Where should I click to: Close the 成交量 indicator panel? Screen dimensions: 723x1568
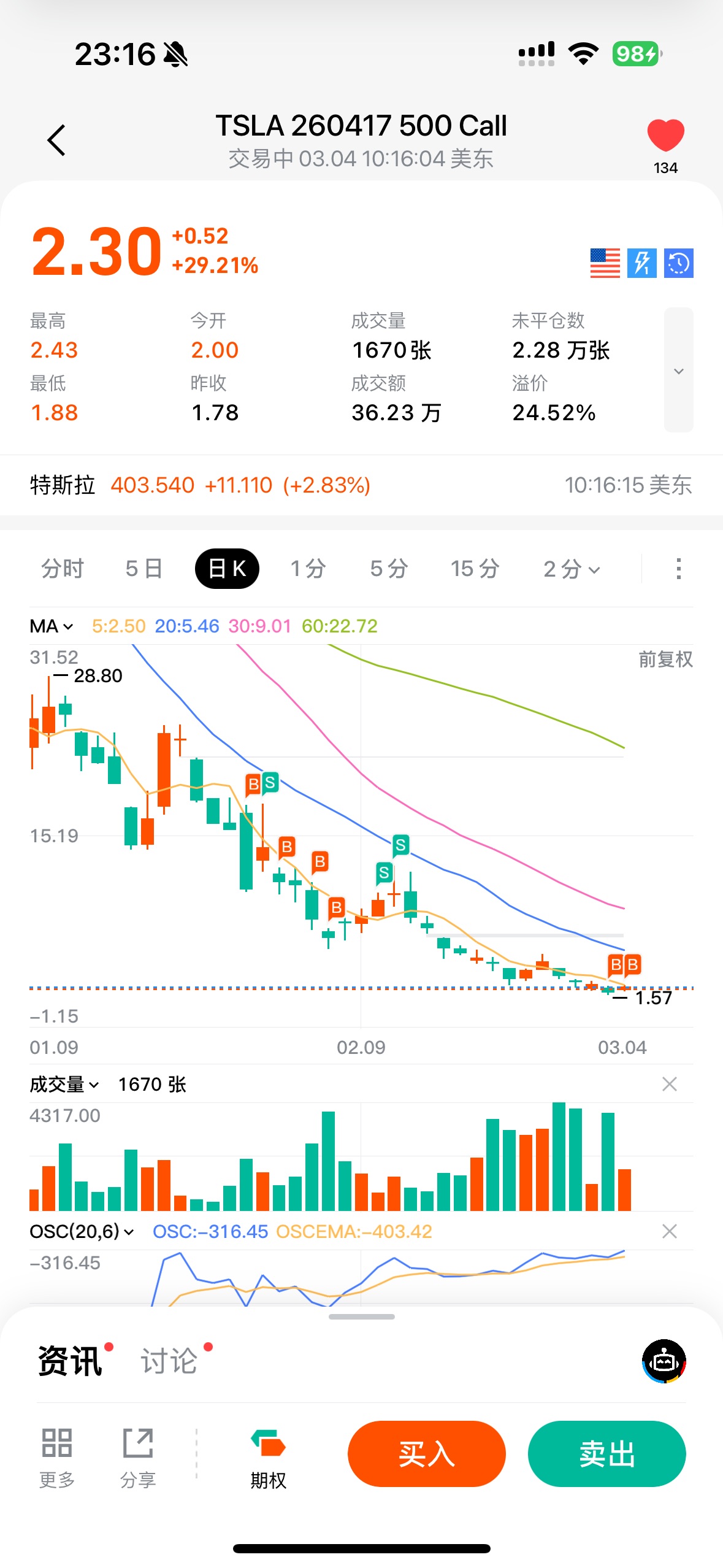pos(670,1084)
